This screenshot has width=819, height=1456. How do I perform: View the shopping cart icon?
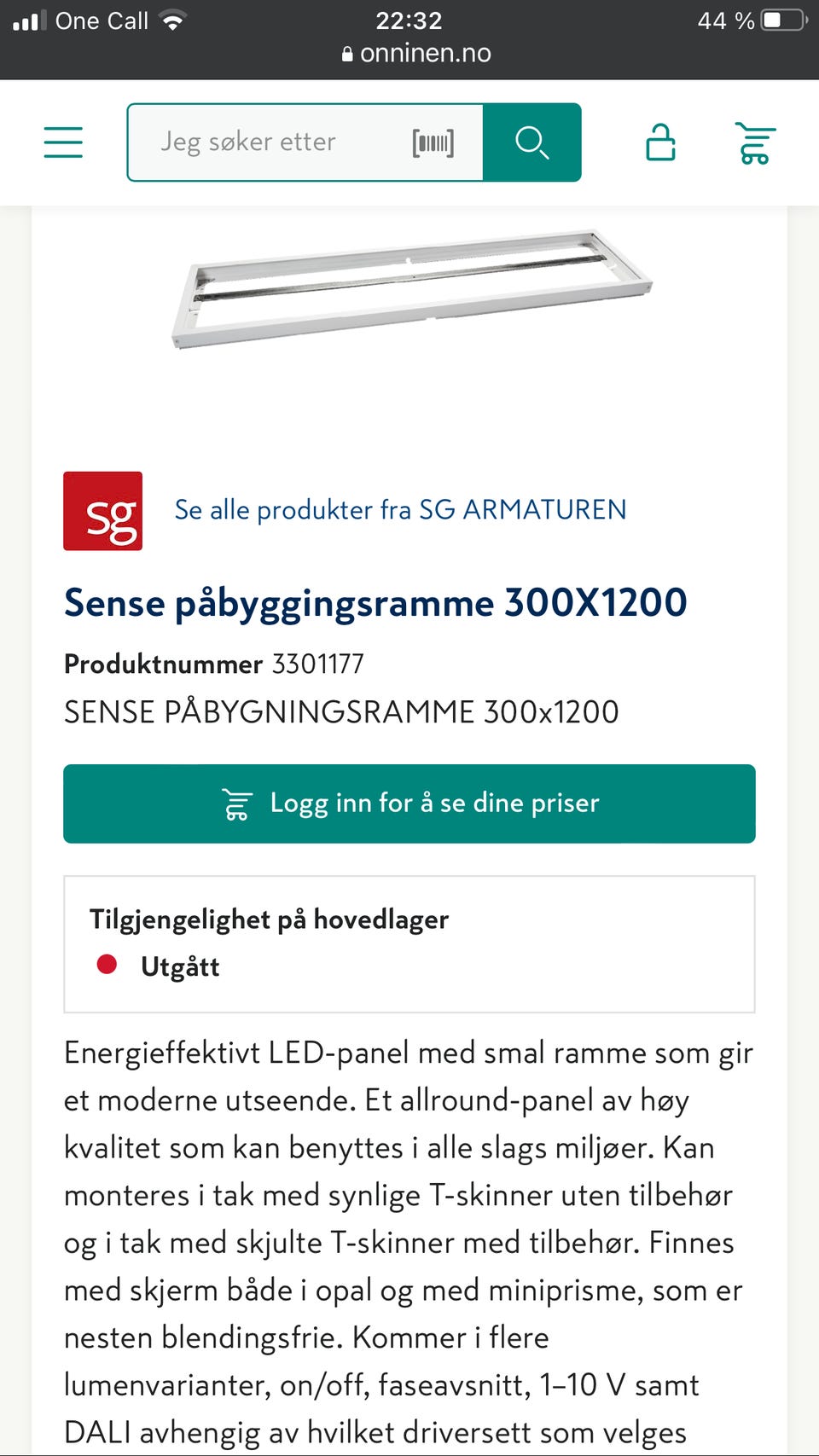[x=754, y=142]
